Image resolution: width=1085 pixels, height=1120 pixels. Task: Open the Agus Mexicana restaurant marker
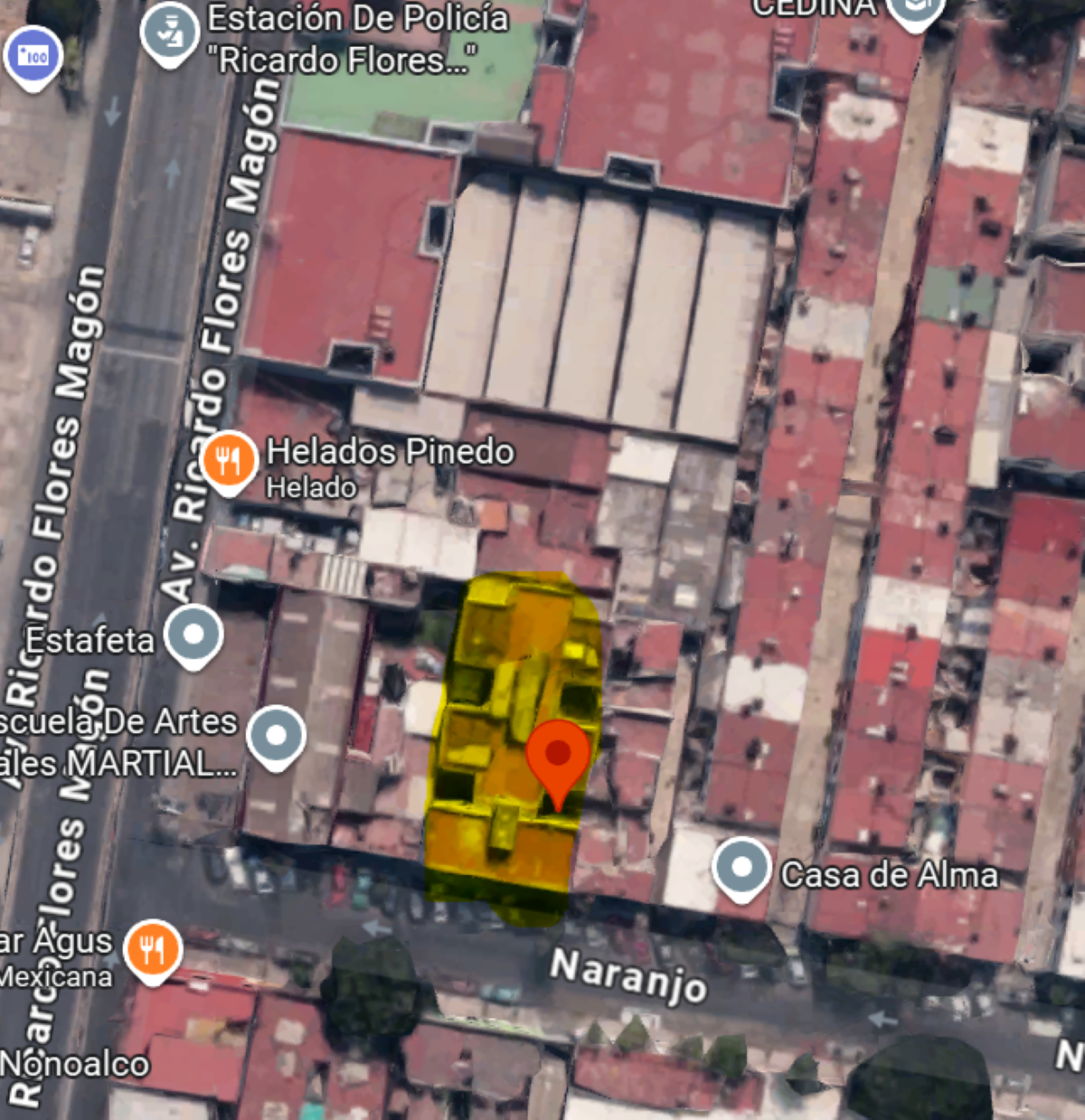[153, 949]
